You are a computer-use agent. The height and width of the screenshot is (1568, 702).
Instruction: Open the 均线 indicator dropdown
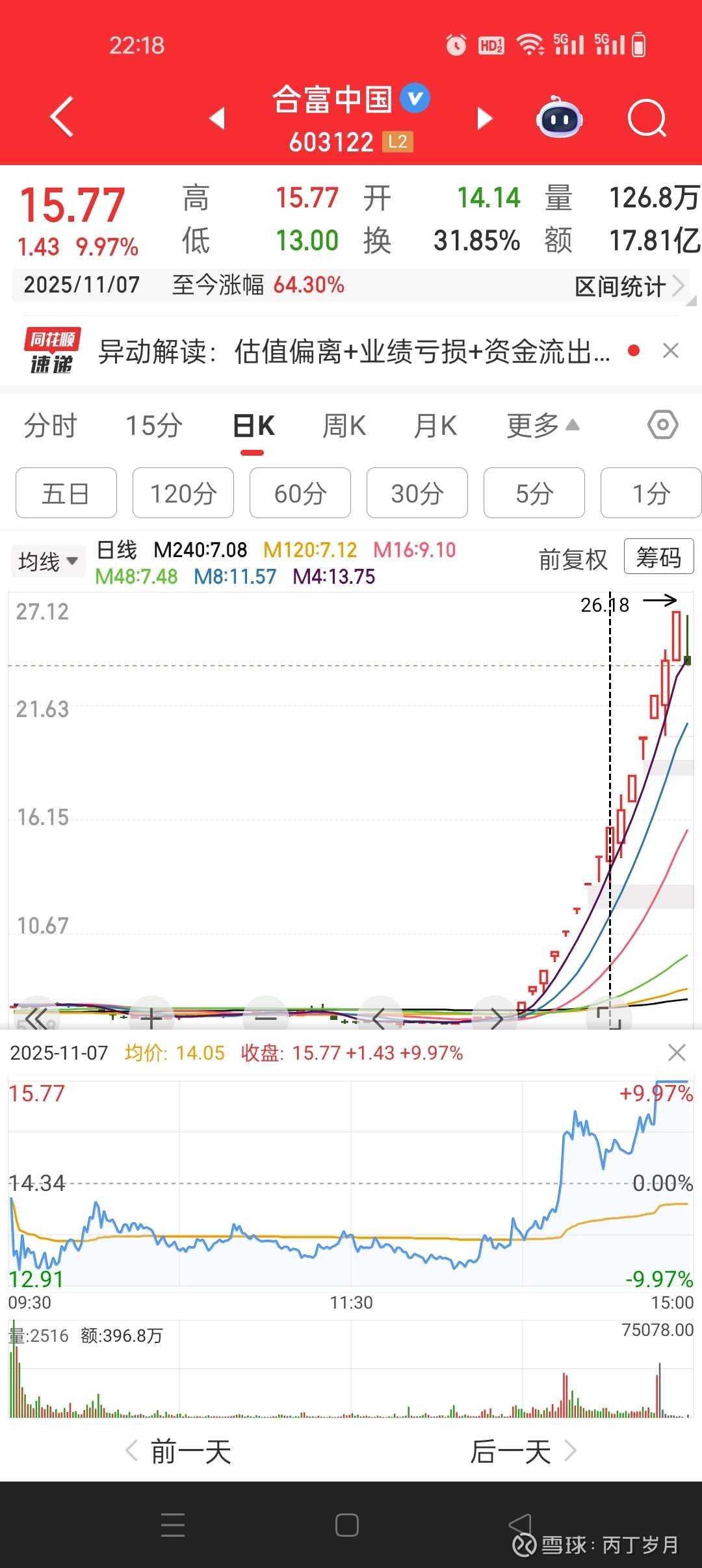[48, 561]
